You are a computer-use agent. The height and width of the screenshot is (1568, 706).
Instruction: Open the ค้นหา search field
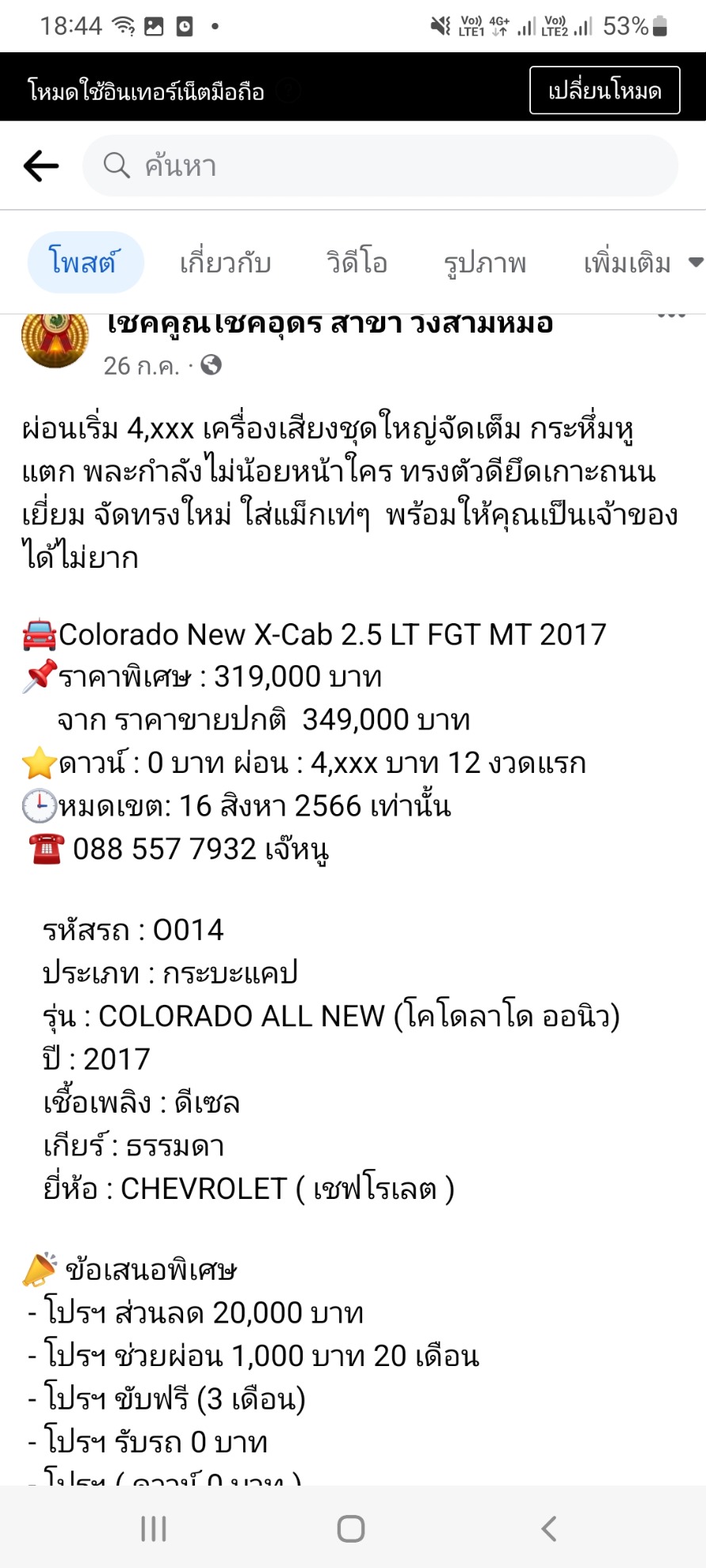(380, 166)
